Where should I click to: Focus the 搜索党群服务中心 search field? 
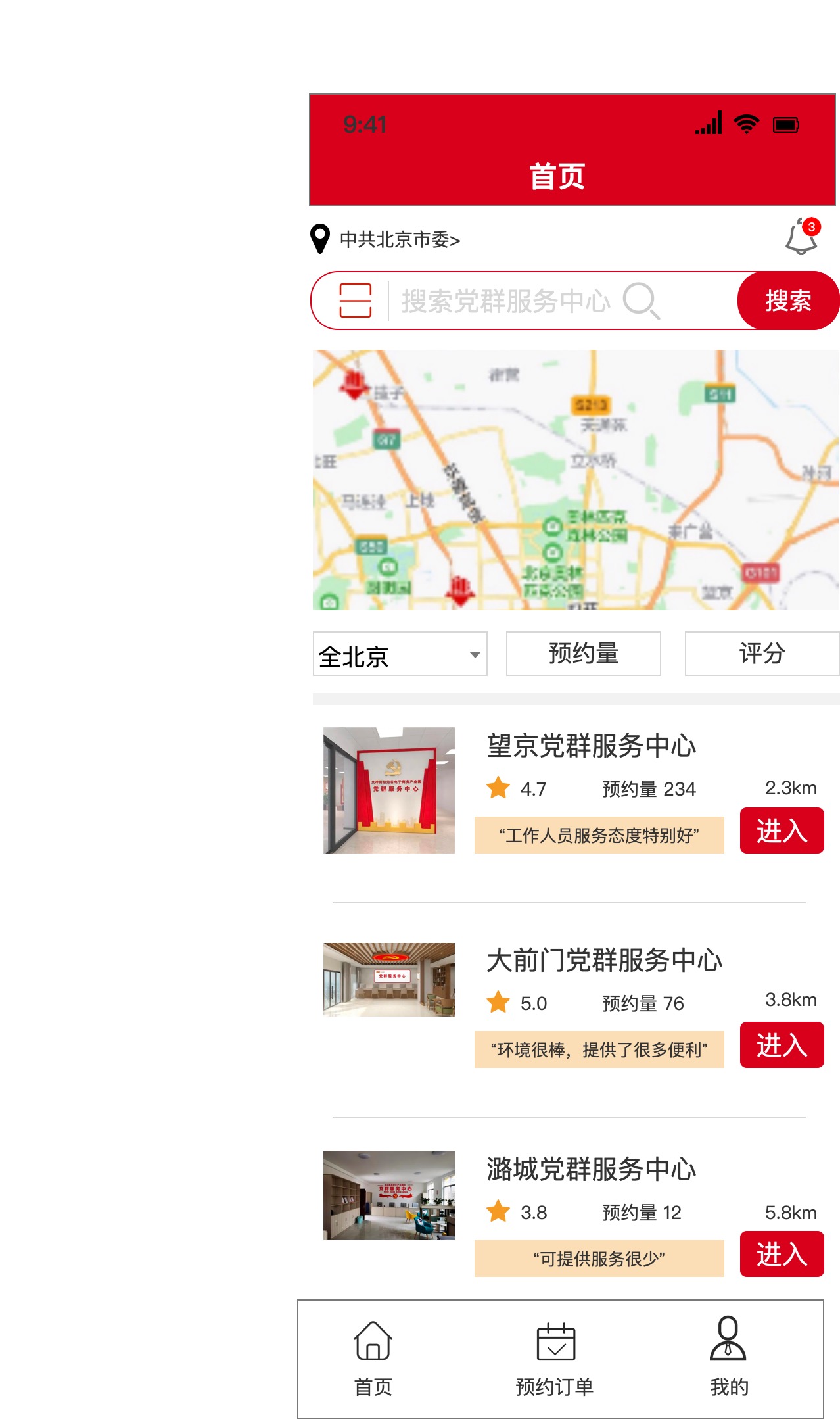coord(506,301)
